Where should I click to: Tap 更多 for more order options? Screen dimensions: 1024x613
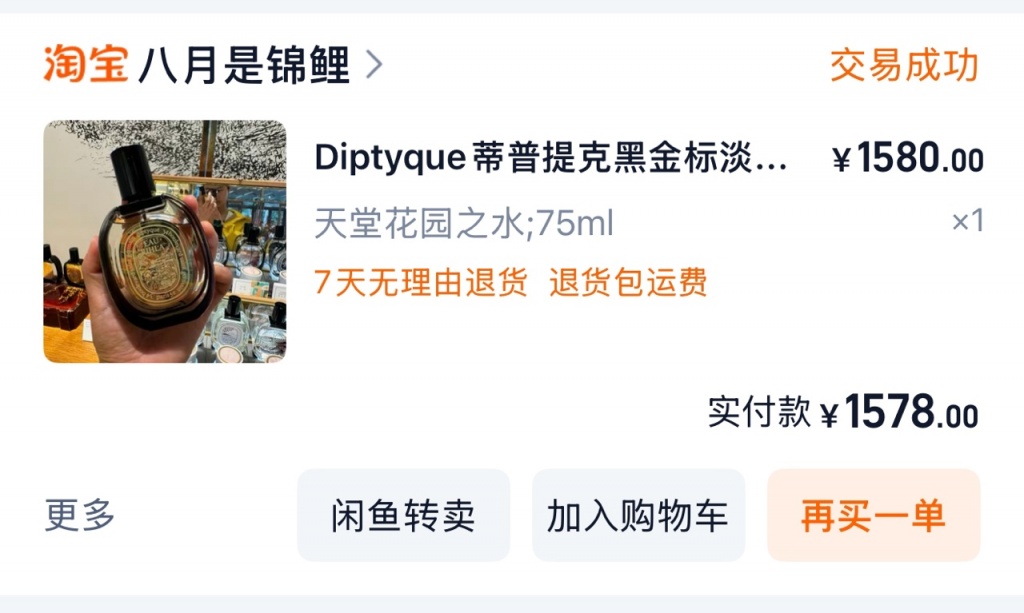pos(80,516)
